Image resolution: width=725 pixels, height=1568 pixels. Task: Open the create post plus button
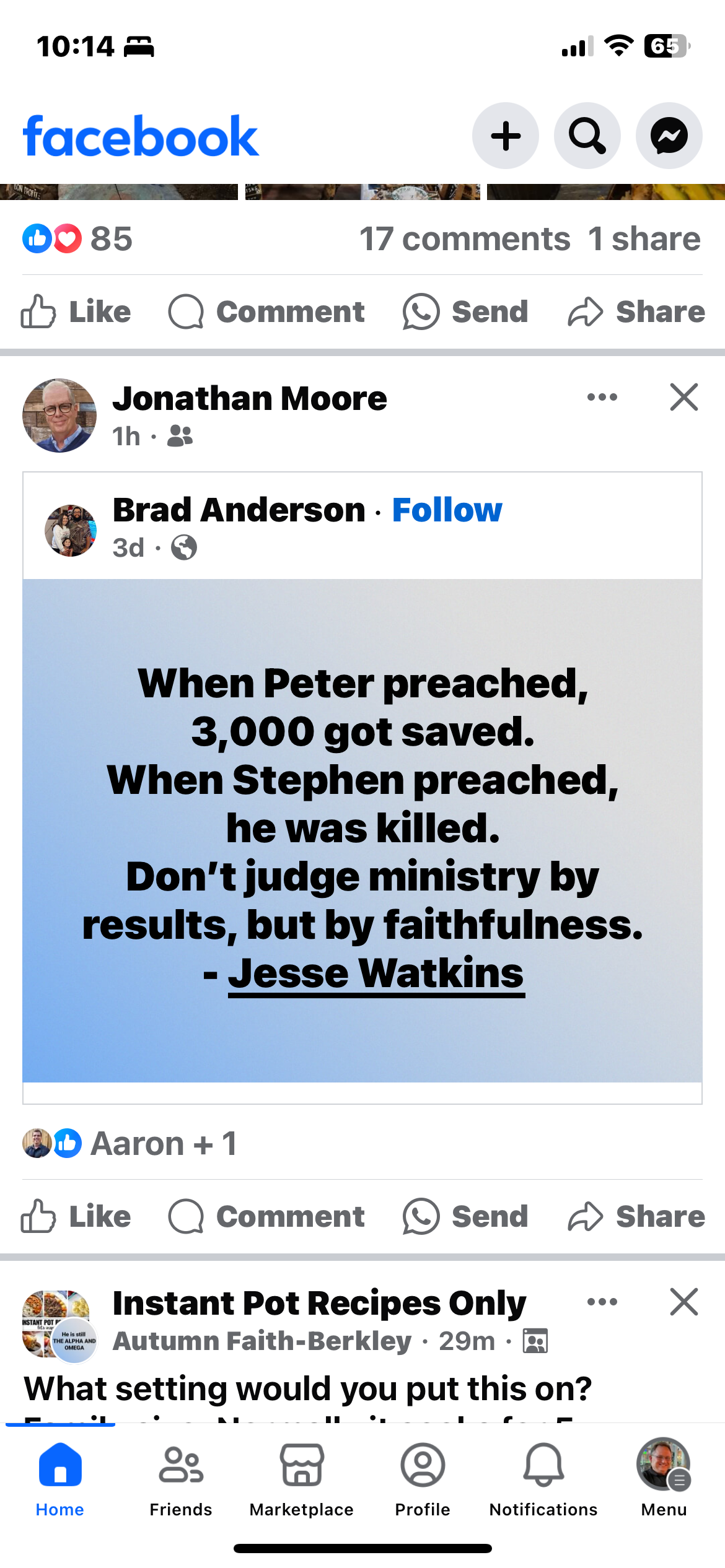pyautogui.click(x=505, y=136)
